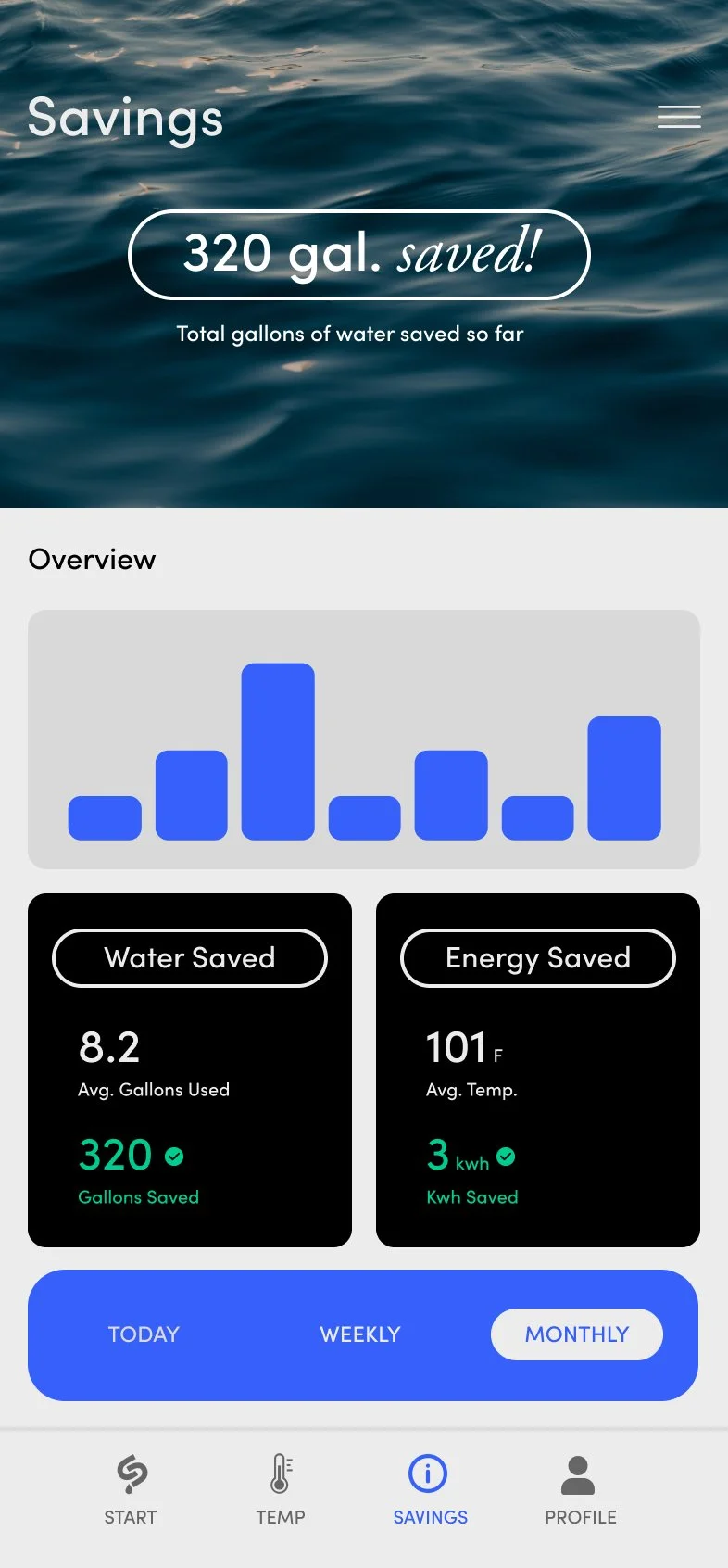
Task: Open the hamburger menu
Action: [679, 117]
